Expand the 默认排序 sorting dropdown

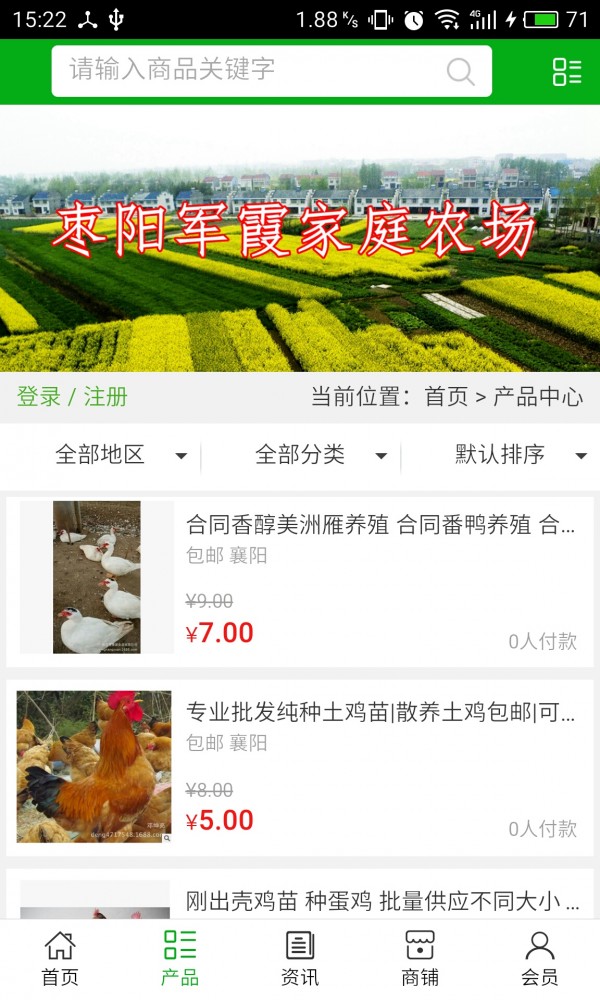[x=520, y=455]
